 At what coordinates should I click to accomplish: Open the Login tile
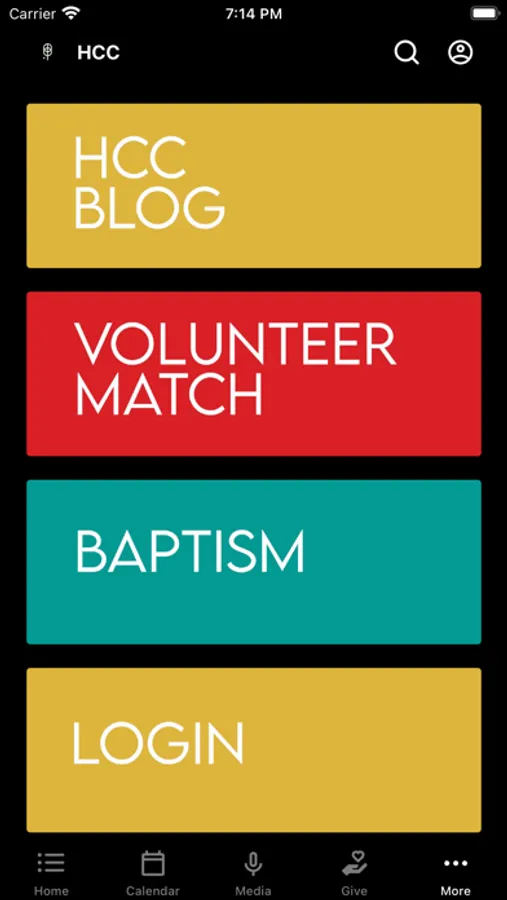click(254, 750)
